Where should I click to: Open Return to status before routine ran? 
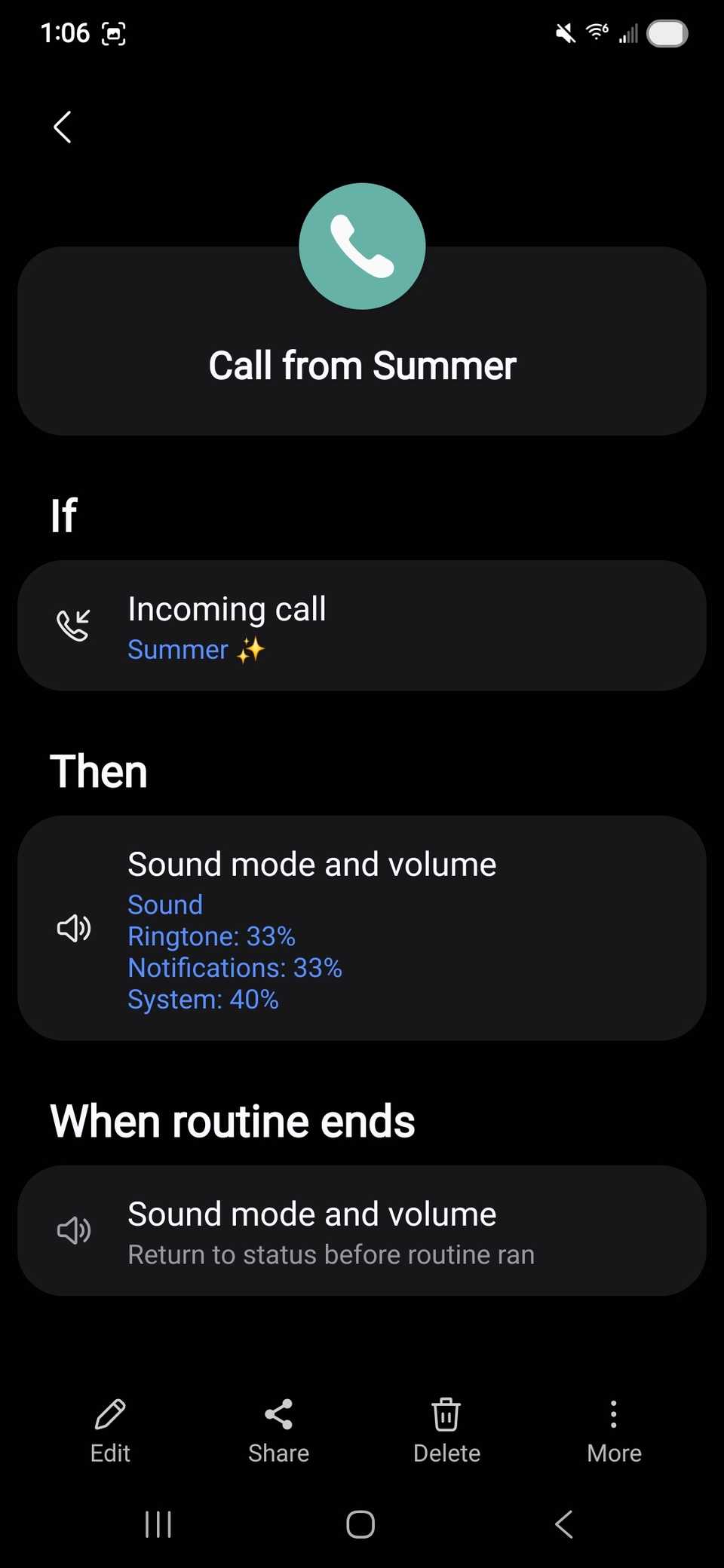[362, 1231]
